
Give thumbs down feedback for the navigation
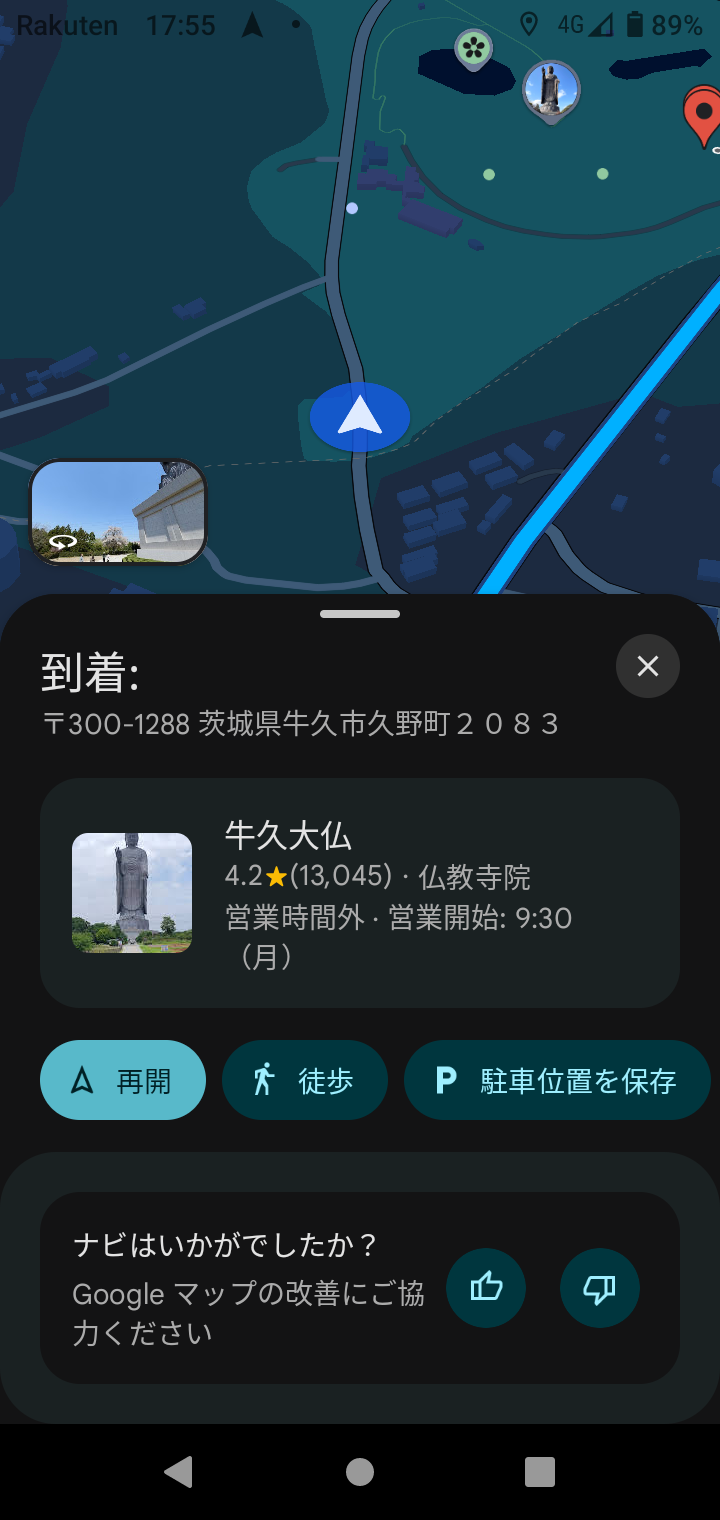click(599, 1288)
